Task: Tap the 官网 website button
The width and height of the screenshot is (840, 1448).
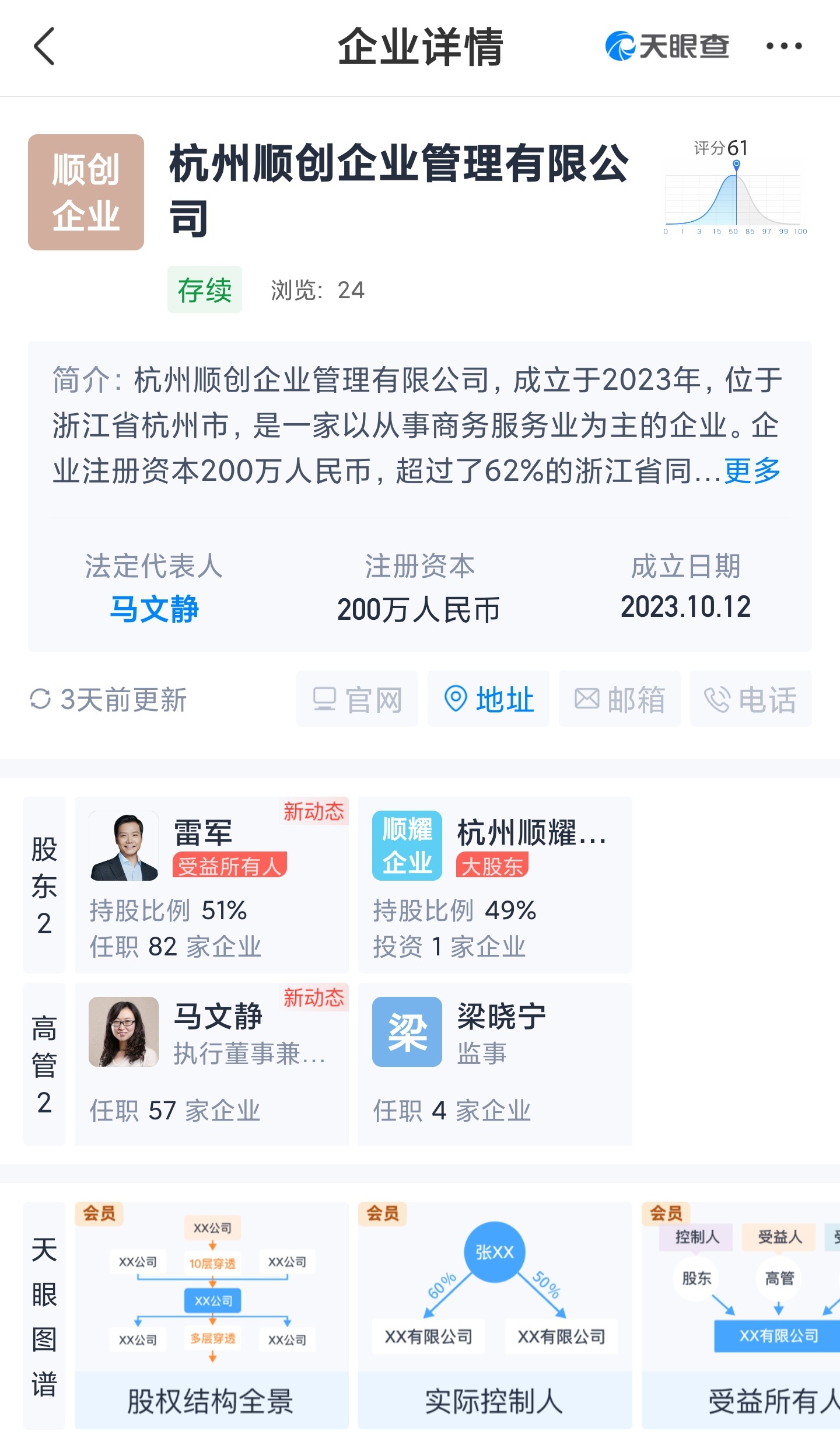Action: [x=357, y=699]
